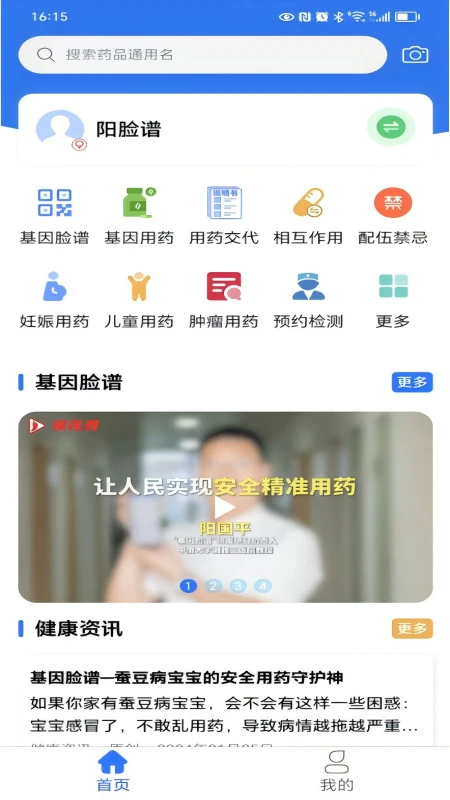Open 配伍禁忌
Screen dimensions: 450x800
tap(393, 216)
